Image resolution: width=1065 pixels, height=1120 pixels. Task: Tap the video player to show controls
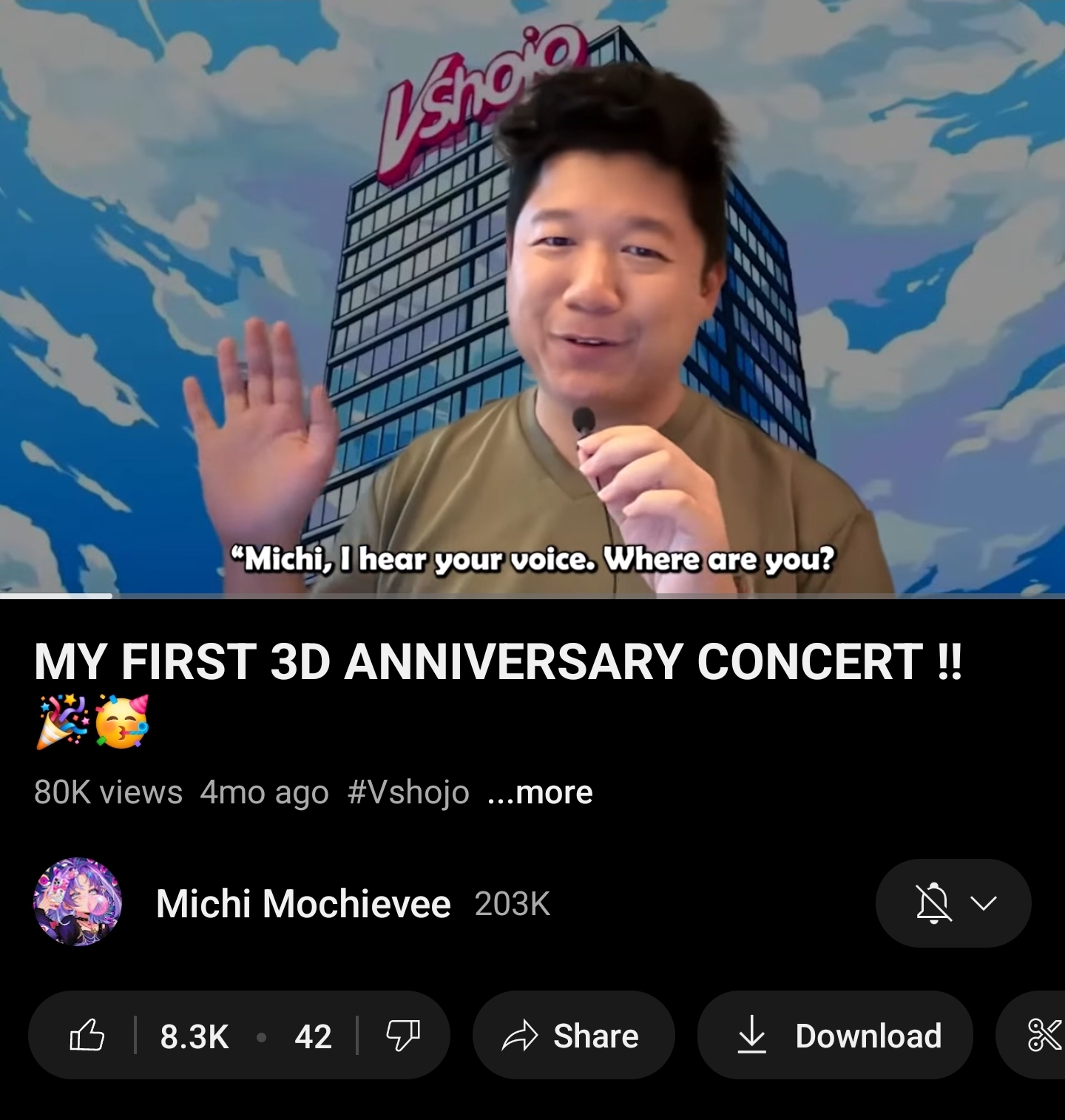(x=532, y=296)
